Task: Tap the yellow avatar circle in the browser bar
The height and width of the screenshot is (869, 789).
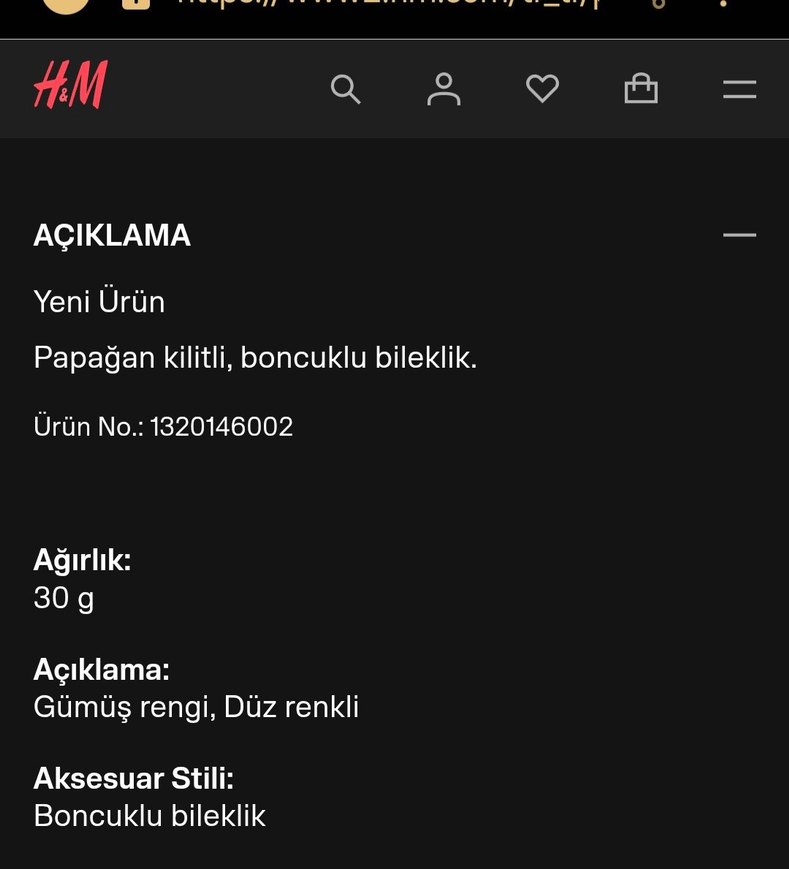Action: pyautogui.click(x=66, y=5)
